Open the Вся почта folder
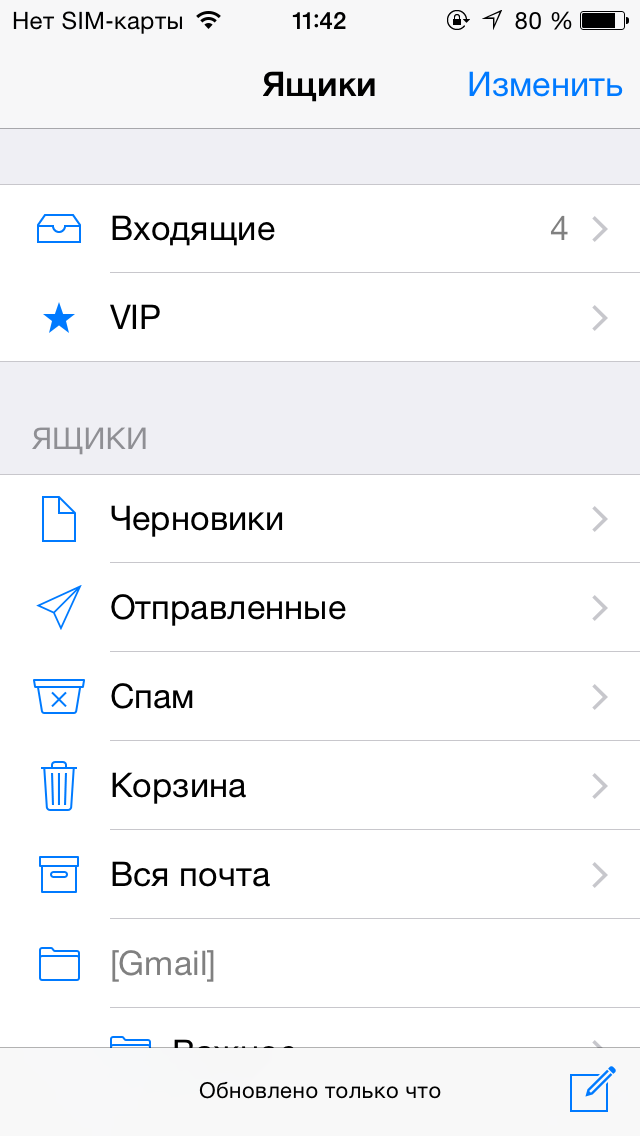 (320, 875)
